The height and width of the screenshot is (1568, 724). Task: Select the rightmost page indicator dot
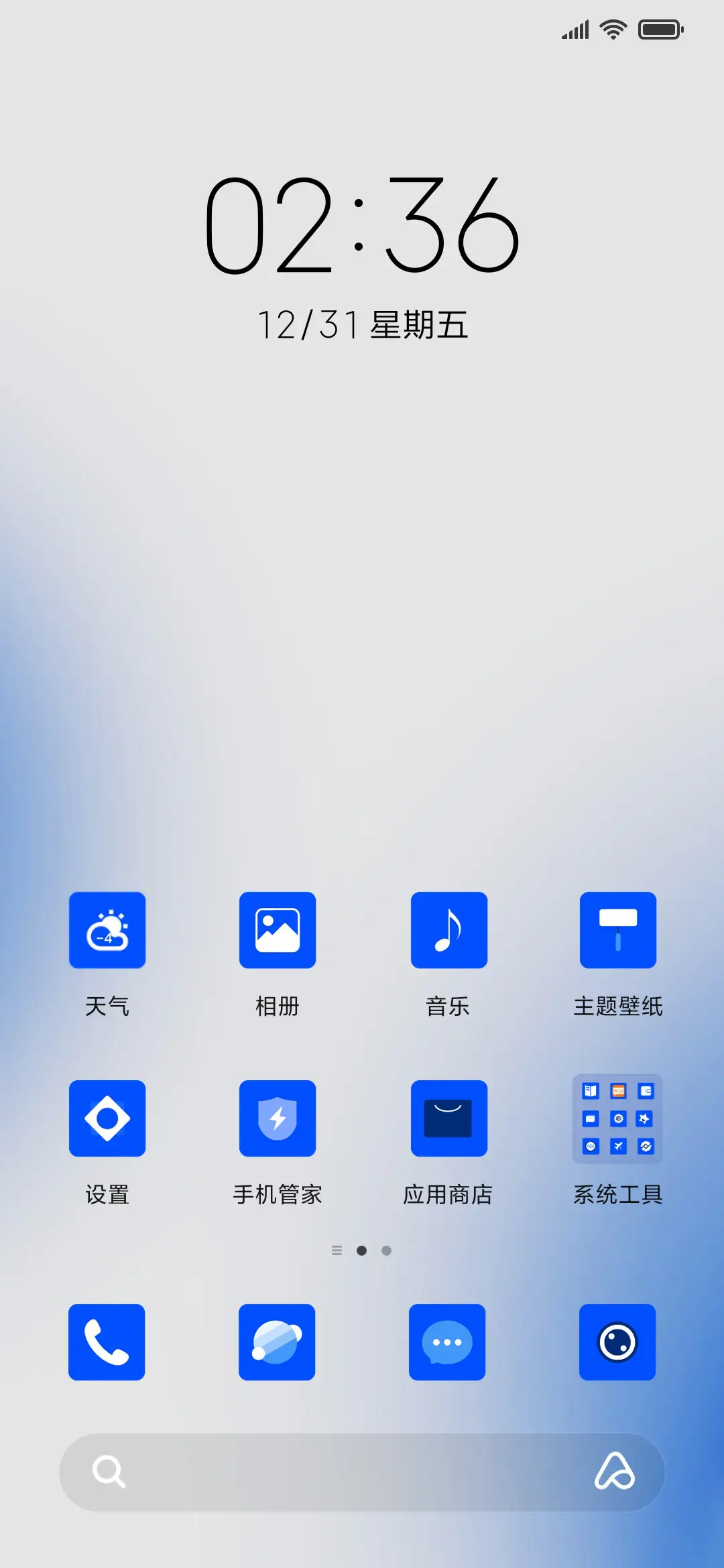386,1250
